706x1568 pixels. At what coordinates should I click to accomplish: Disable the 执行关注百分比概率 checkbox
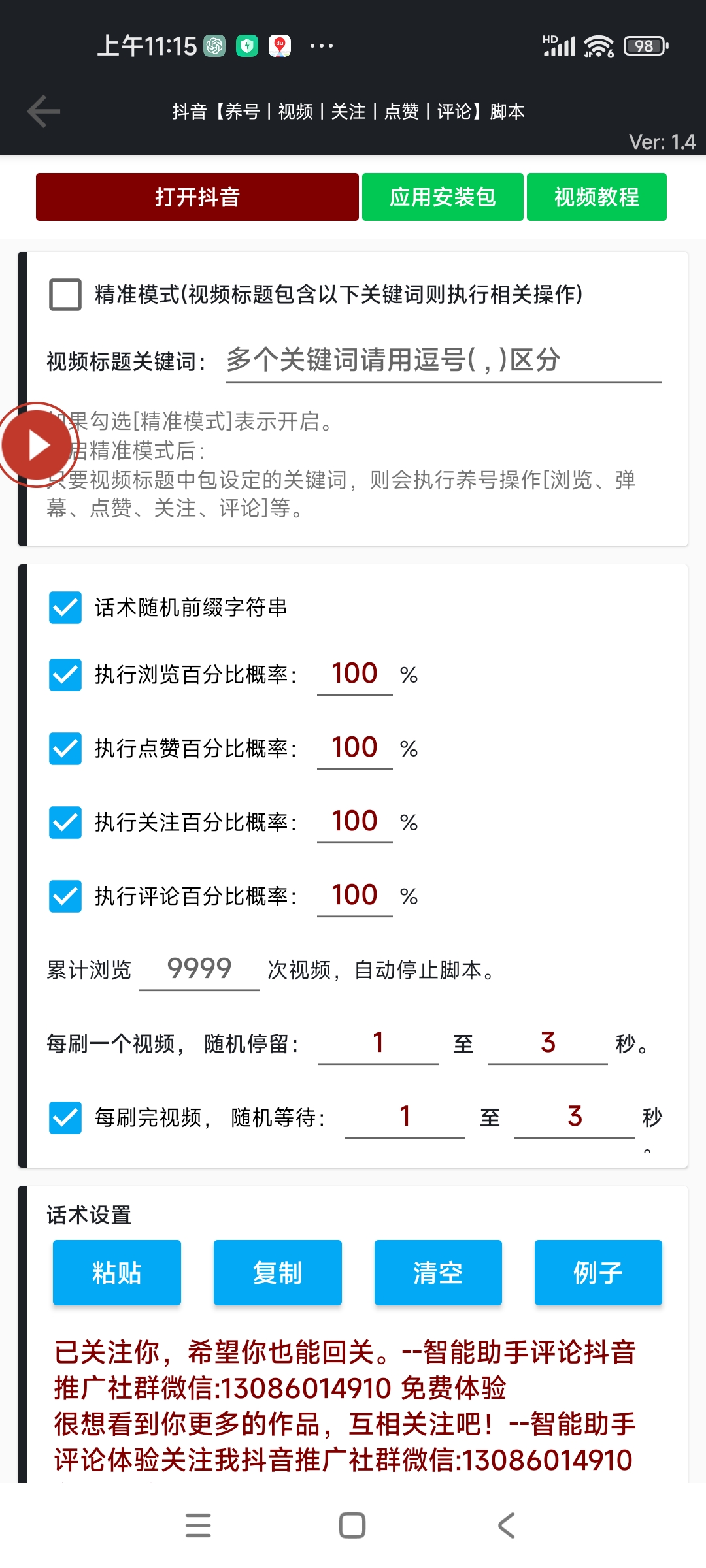tap(65, 822)
